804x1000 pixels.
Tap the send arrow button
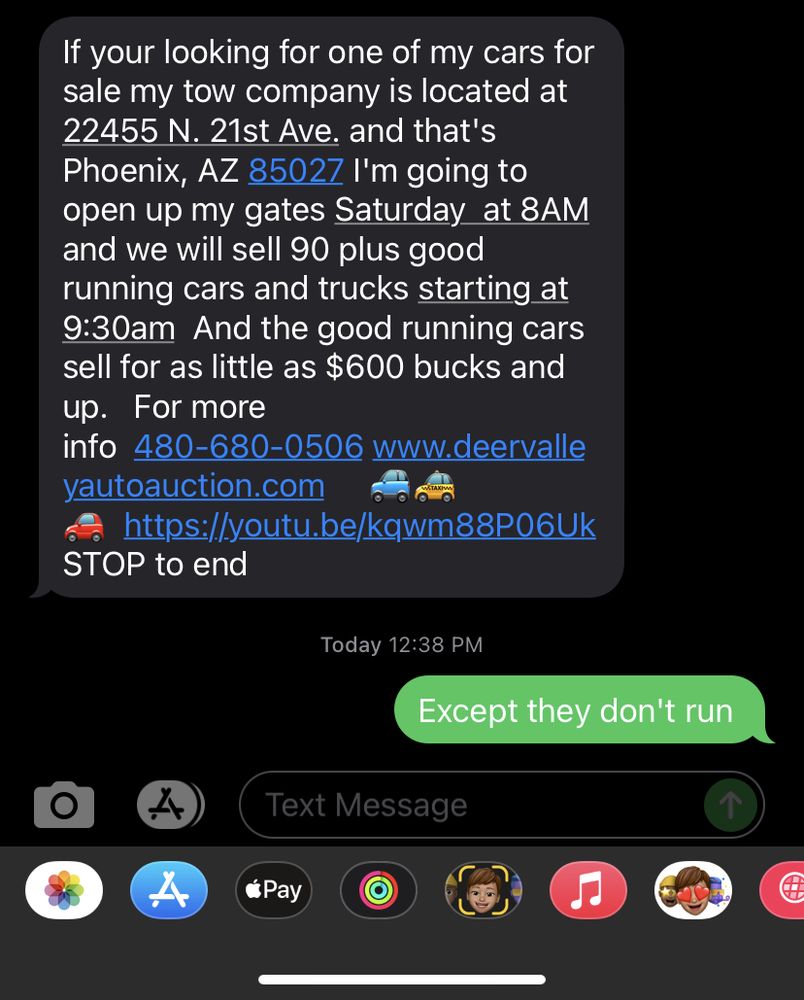coord(731,804)
